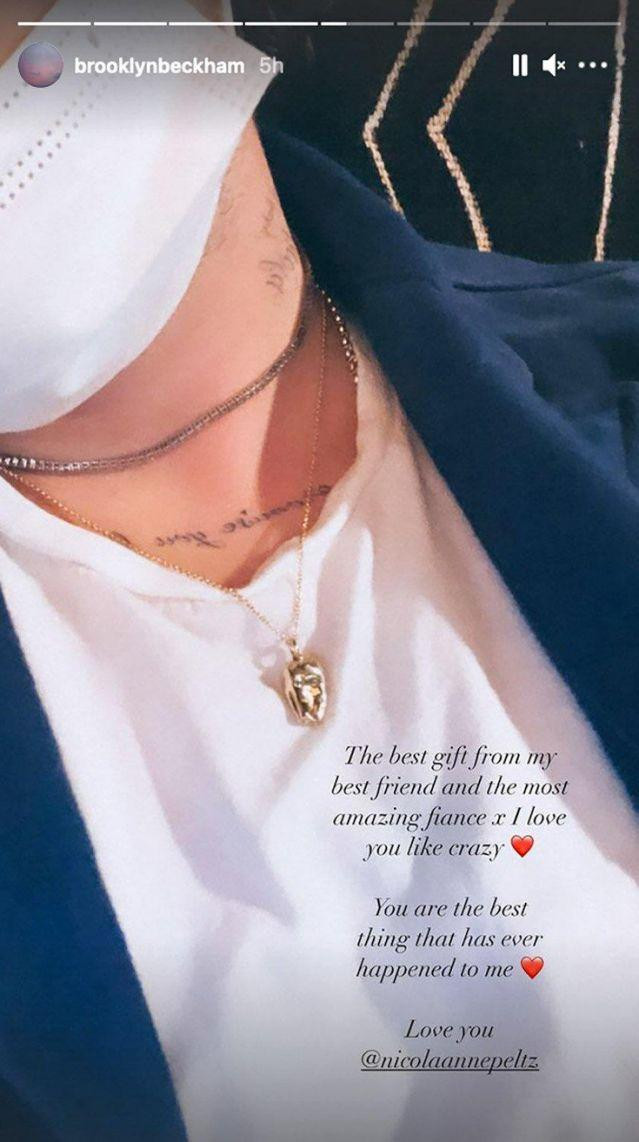This screenshot has height=1142, width=639.
Task: Tap the brooklynbeckham username
Action: [160, 66]
